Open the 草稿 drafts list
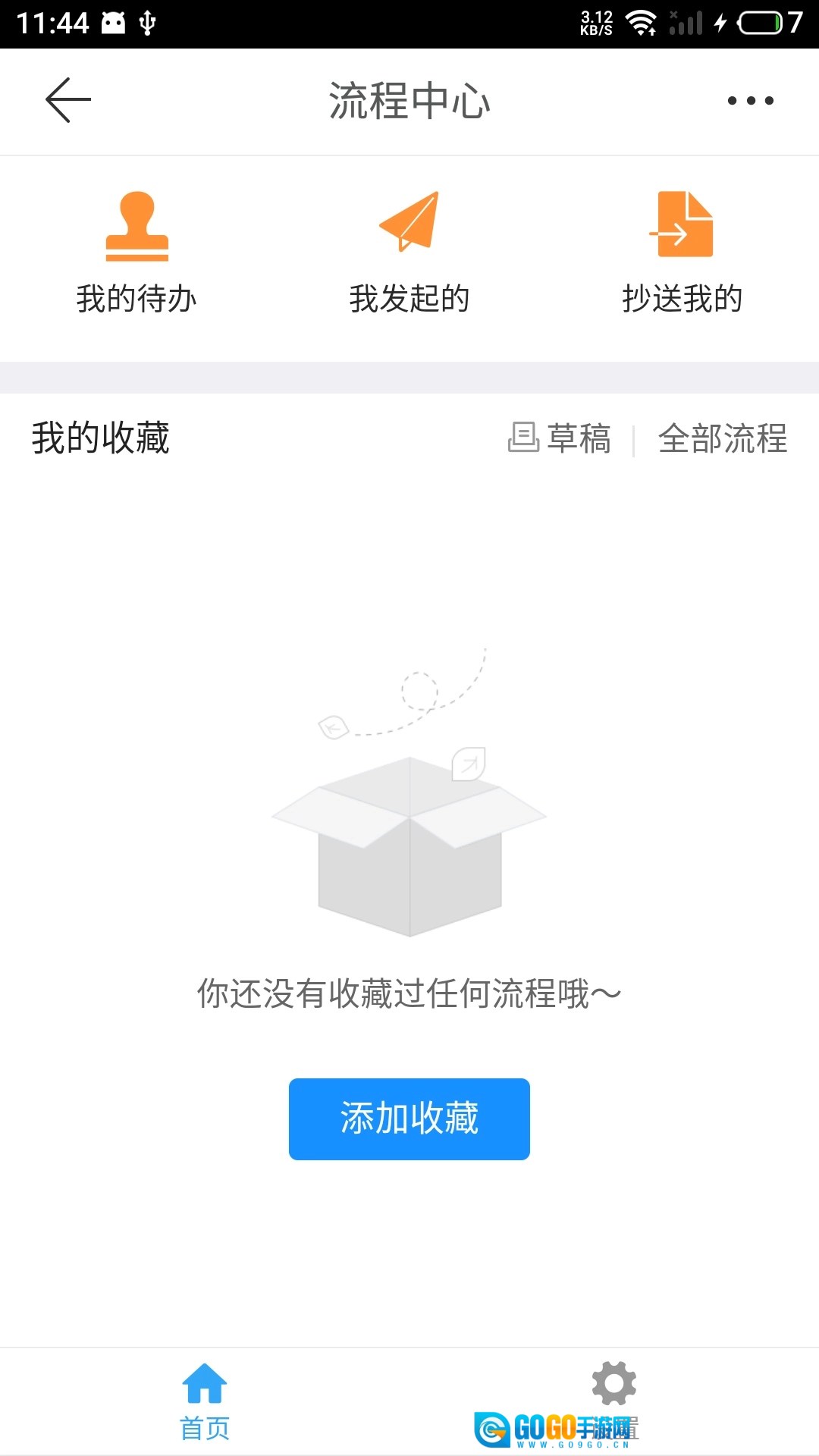This screenshot has width=819, height=1456. click(560, 438)
